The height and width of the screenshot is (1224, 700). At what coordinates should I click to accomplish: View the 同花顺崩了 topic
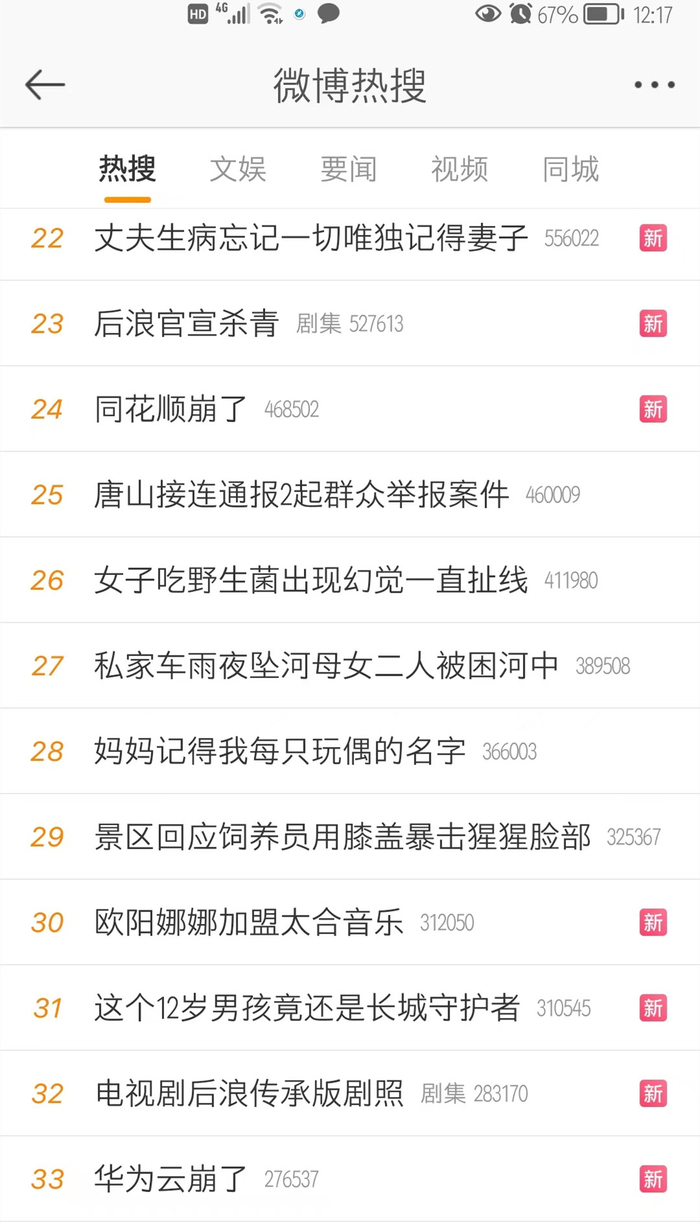click(350, 409)
